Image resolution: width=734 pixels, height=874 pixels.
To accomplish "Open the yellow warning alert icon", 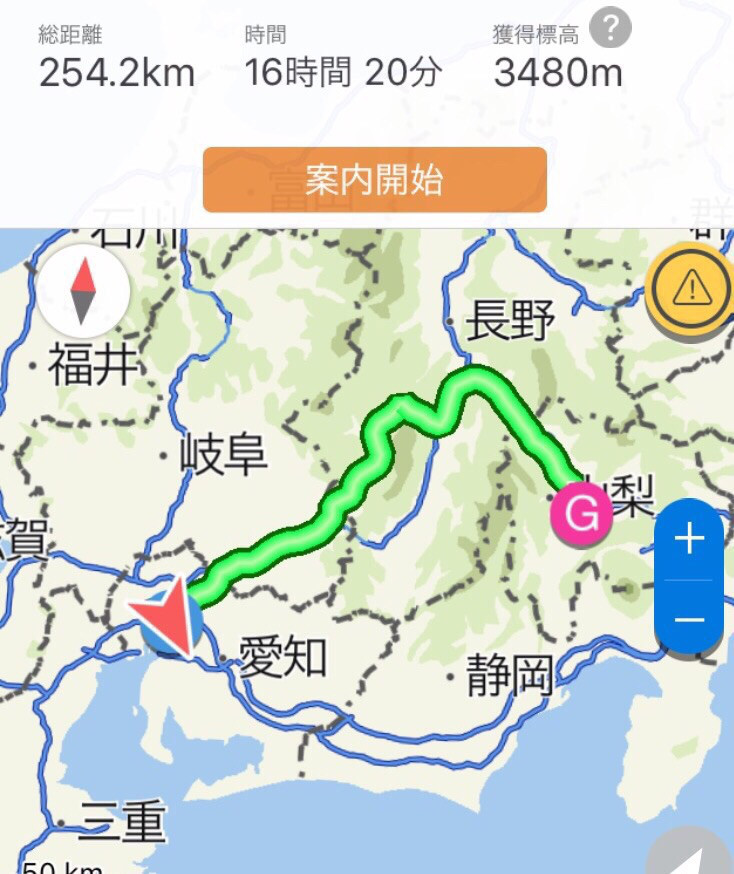I will tap(690, 289).
